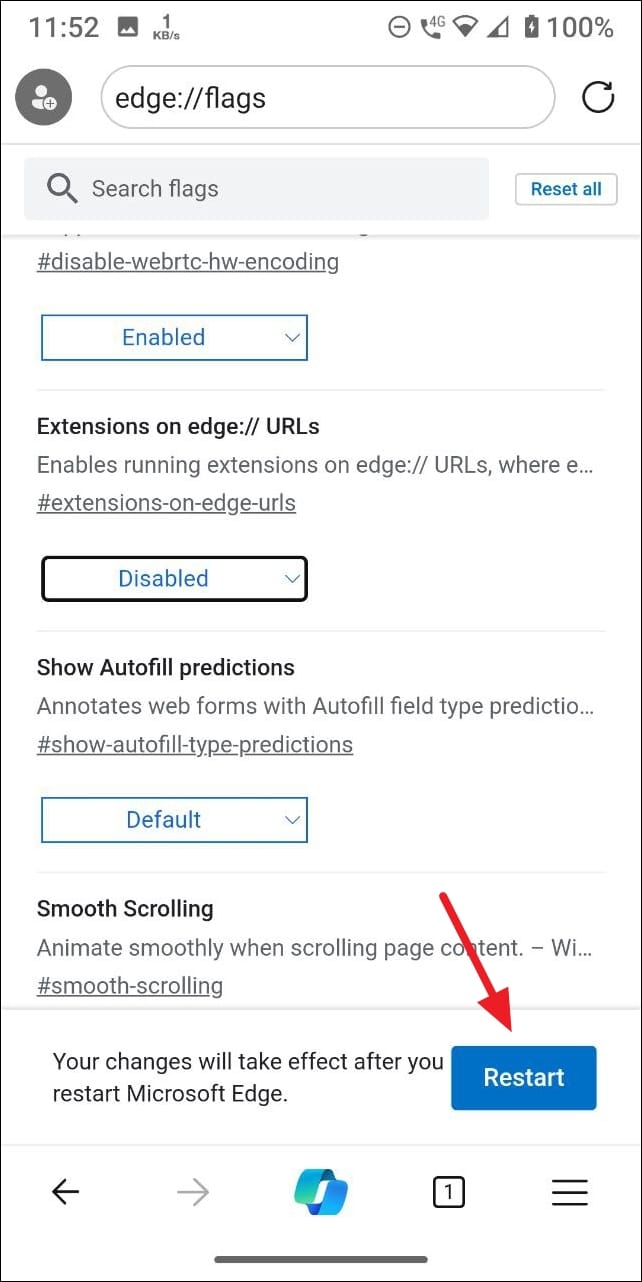Image resolution: width=642 pixels, height=1282 pixels.
Task: Tap the Search flags box
Action: click(256, 188)
